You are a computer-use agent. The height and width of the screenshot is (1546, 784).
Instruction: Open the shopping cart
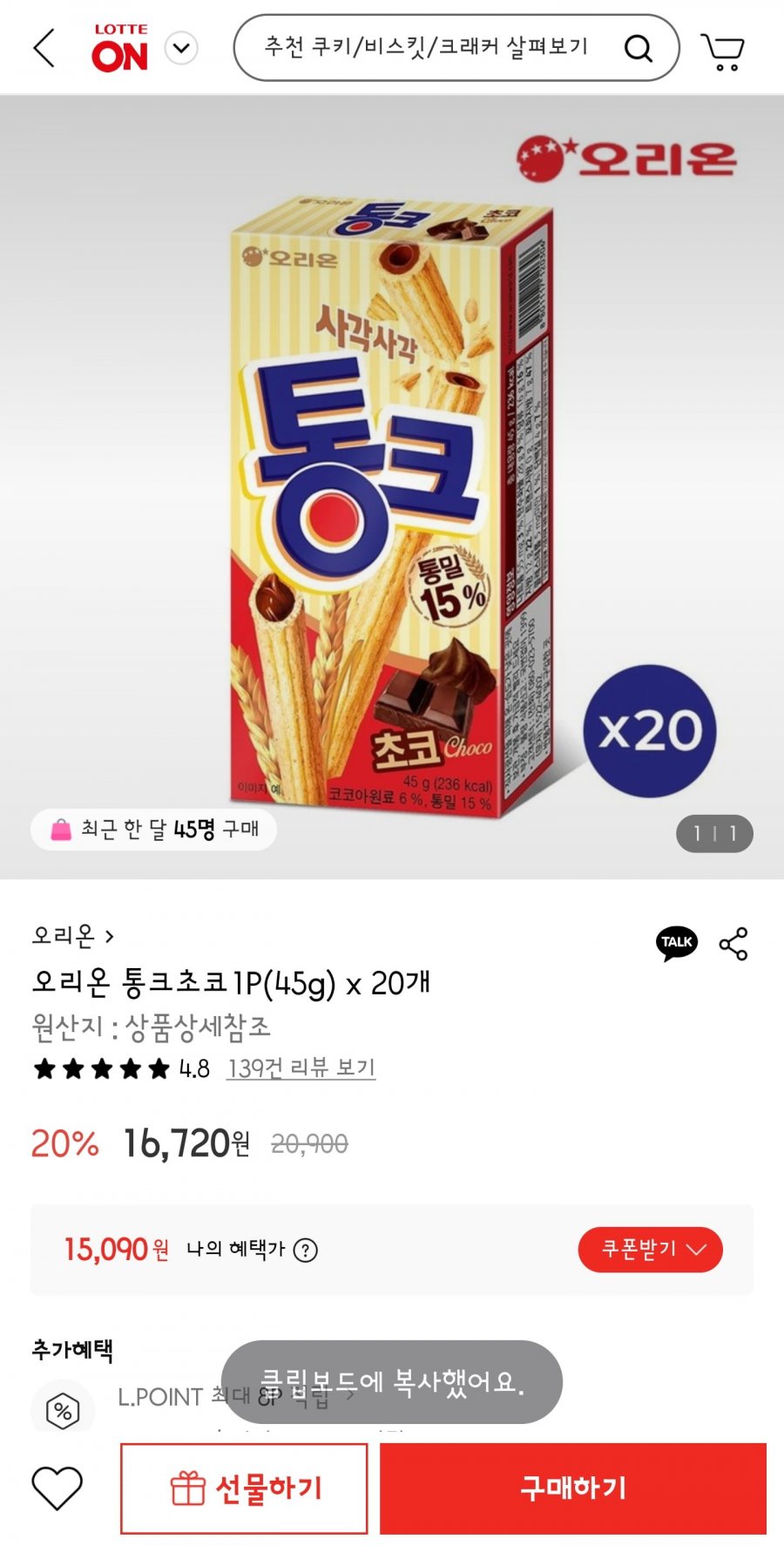(722, 51)
